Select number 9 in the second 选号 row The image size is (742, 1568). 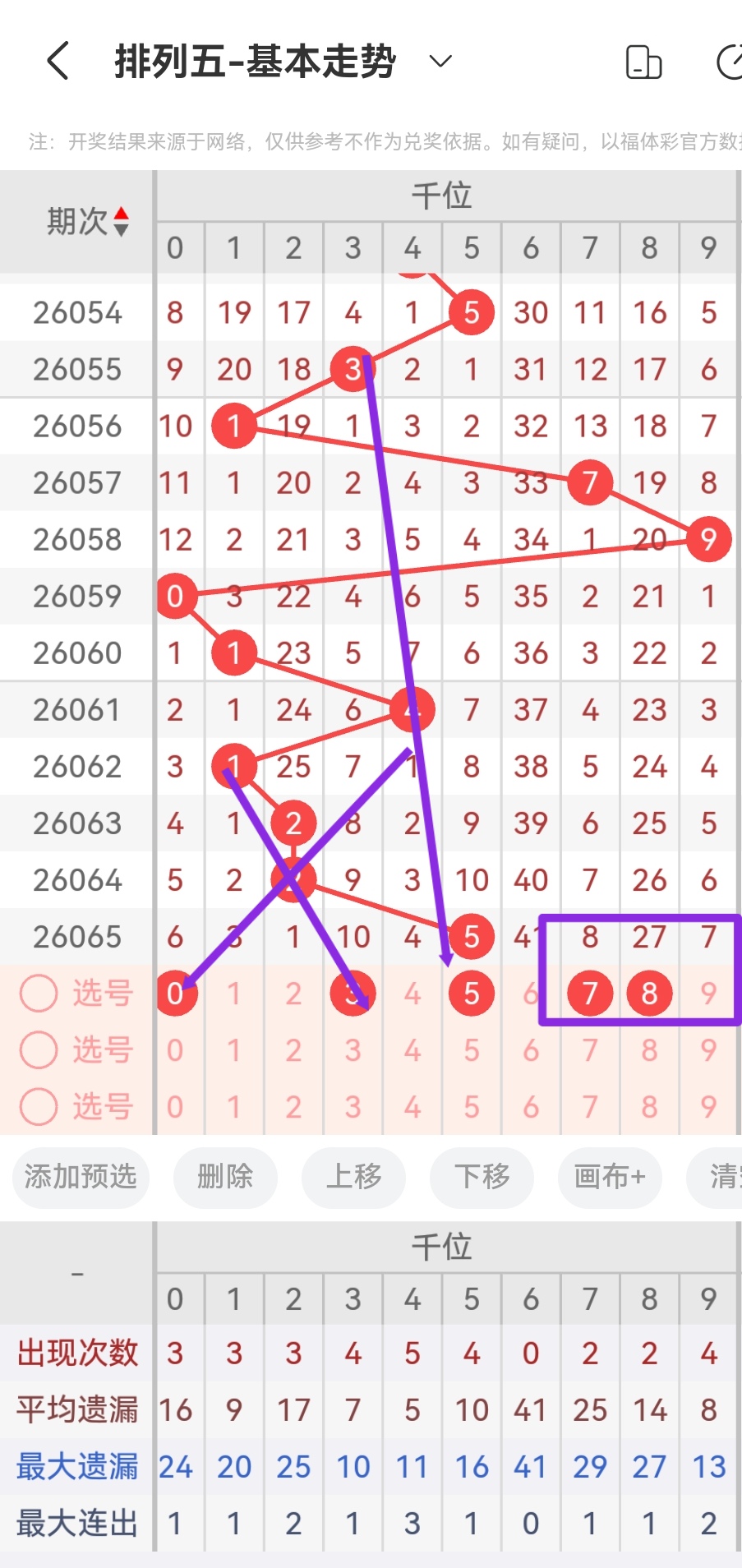(708, 1049)
